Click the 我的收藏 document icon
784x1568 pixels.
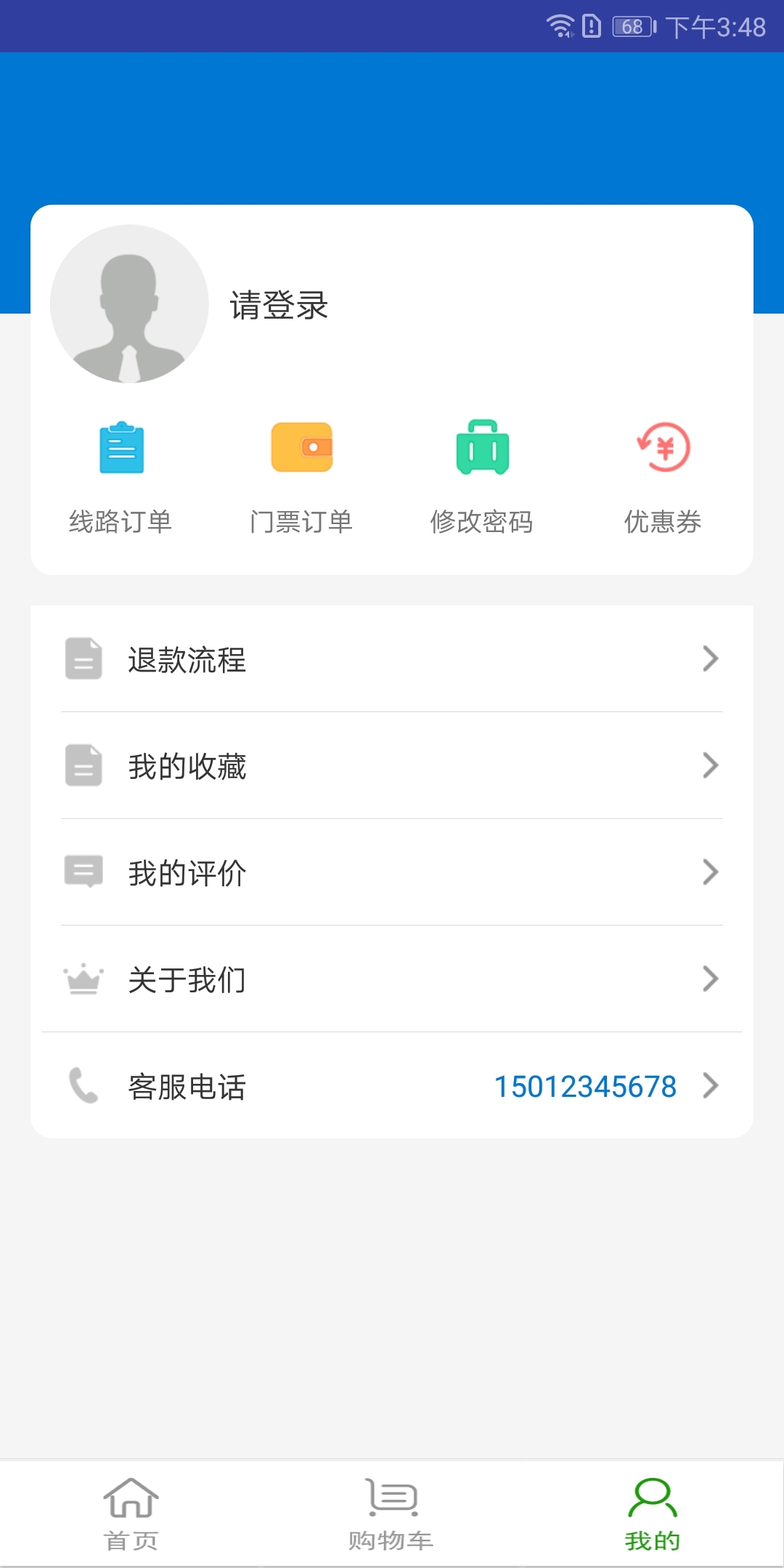[x=83, y=766]
